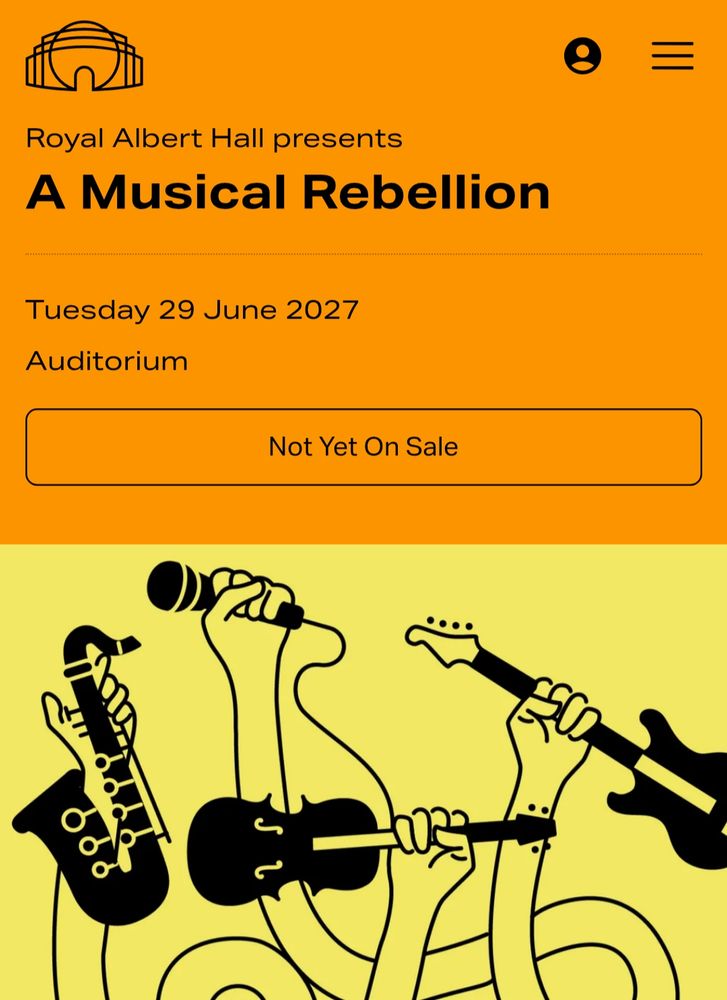Image resolution: width=727 pixels, height=1000 pixels.
Task: Click the 'Auditorium' venue label
Action: coord(107,360)
